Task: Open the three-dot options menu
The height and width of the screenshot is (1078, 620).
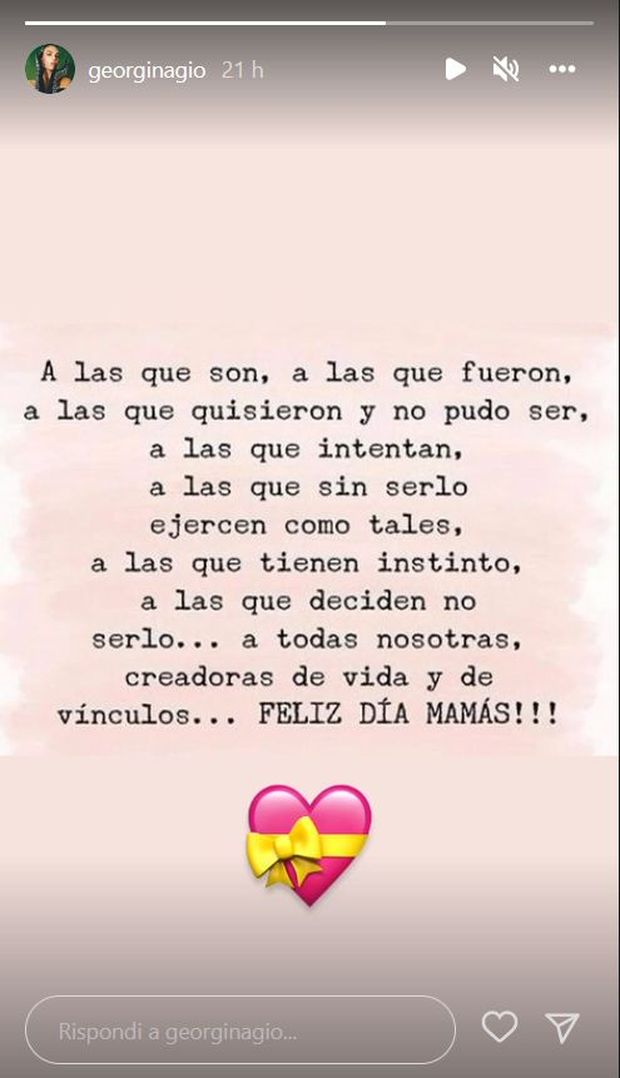Action: click(562, 69)
